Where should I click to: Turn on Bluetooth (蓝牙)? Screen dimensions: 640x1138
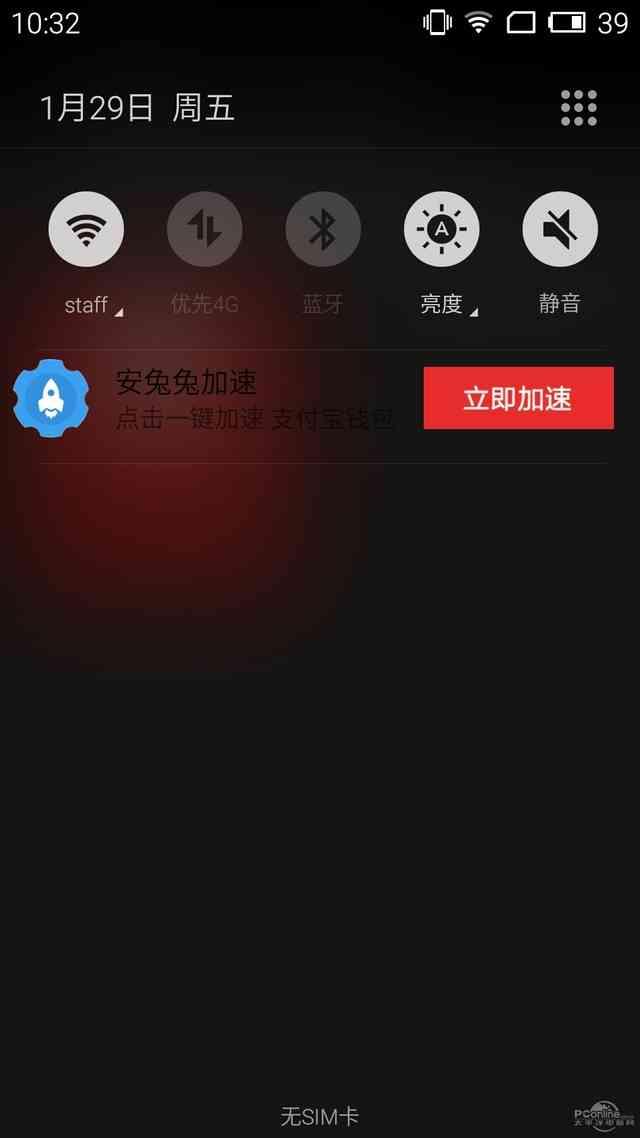pyautogui.click(x=323, y=229)
